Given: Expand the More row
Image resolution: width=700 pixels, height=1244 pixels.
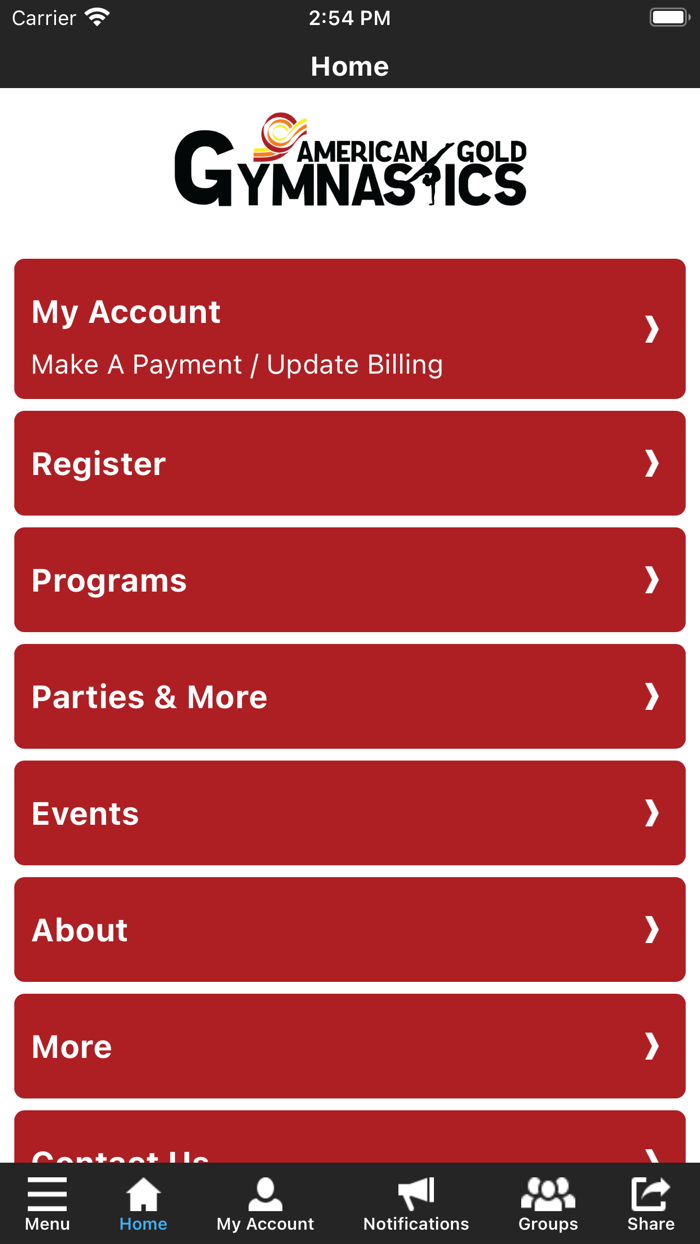Looking at the screenshot, I should [349, 1046].
